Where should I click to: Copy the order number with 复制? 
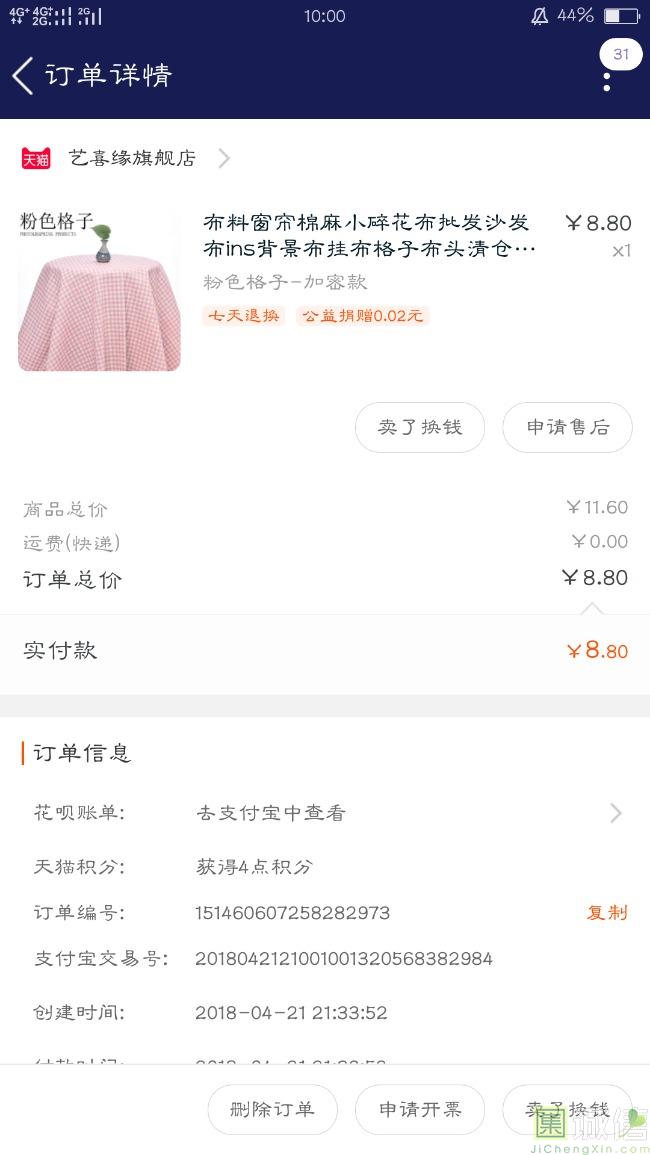(x=606, y=912)
